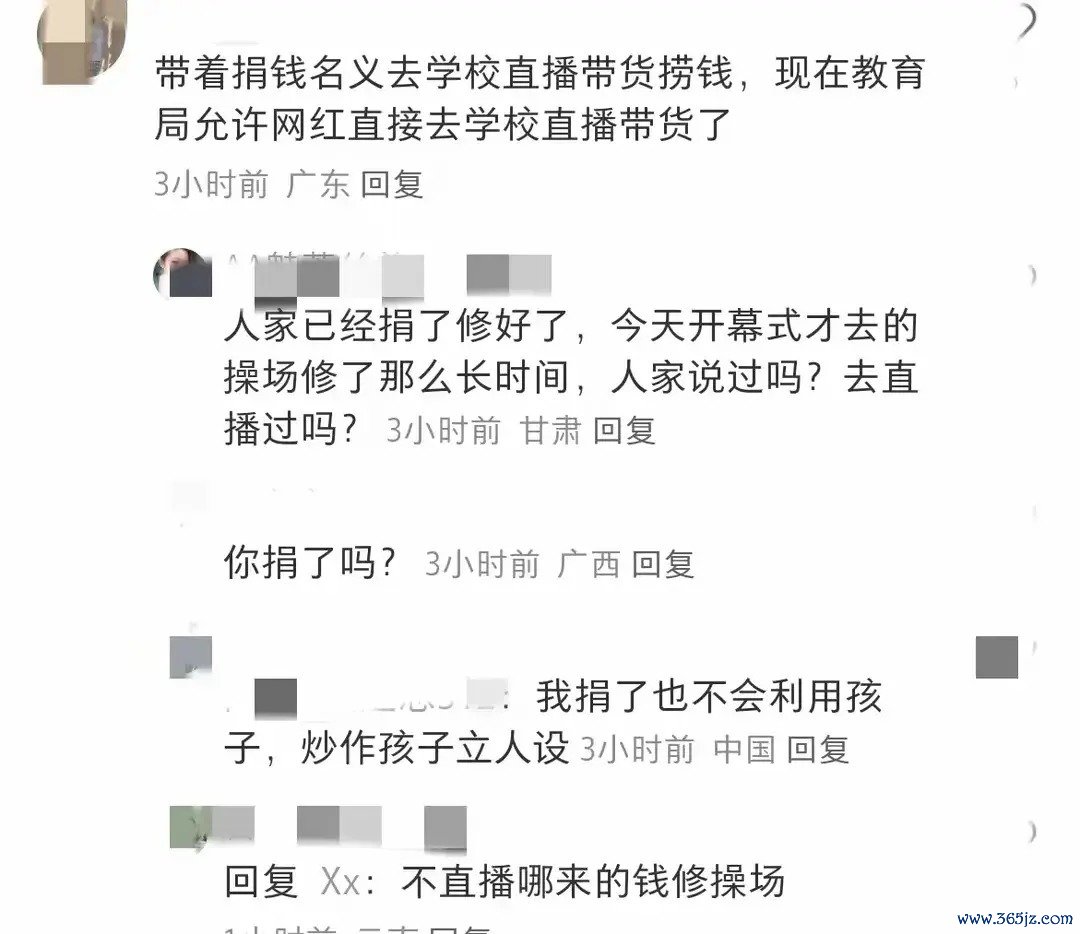
Task: Tap 回复 on the 甘肃 comment
Action: (624, 431)
